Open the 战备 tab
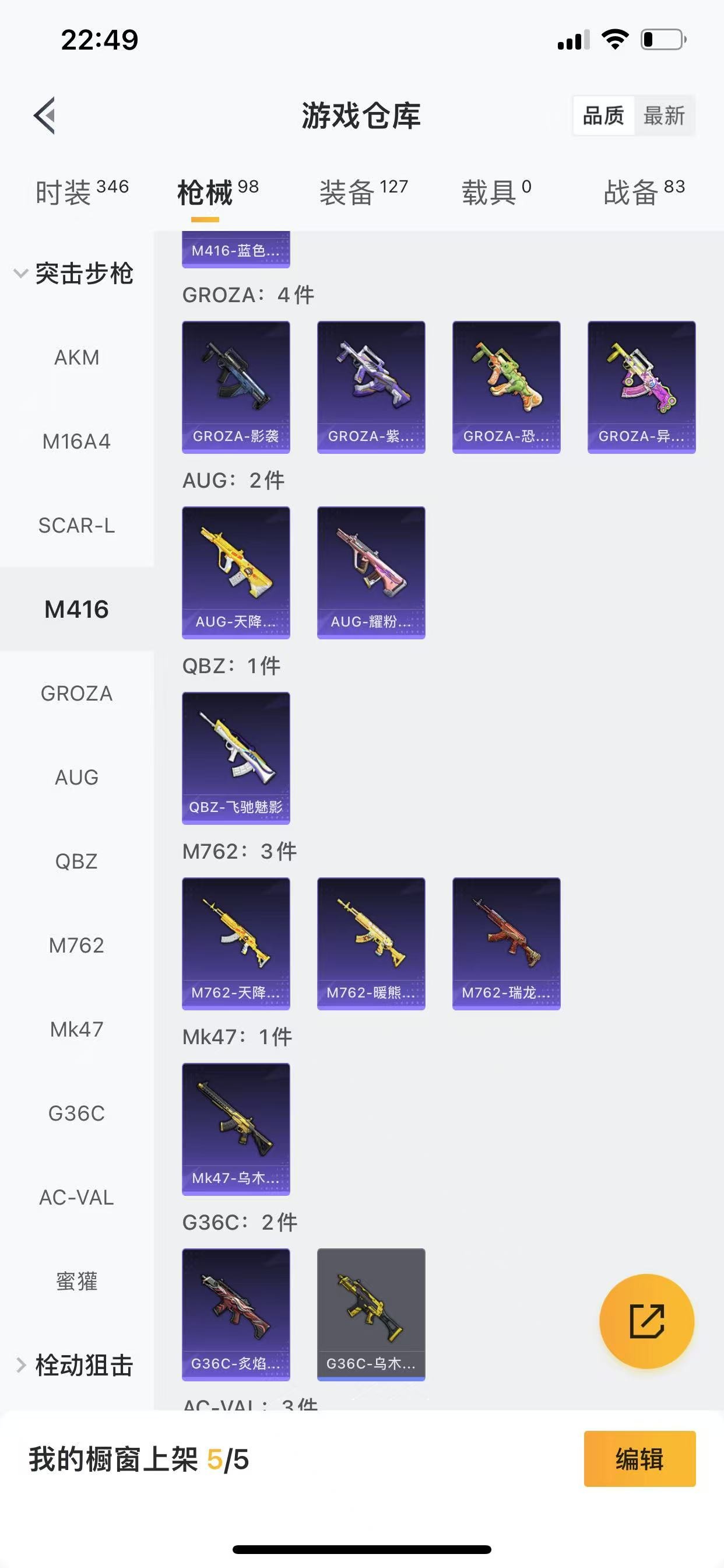 644,192
